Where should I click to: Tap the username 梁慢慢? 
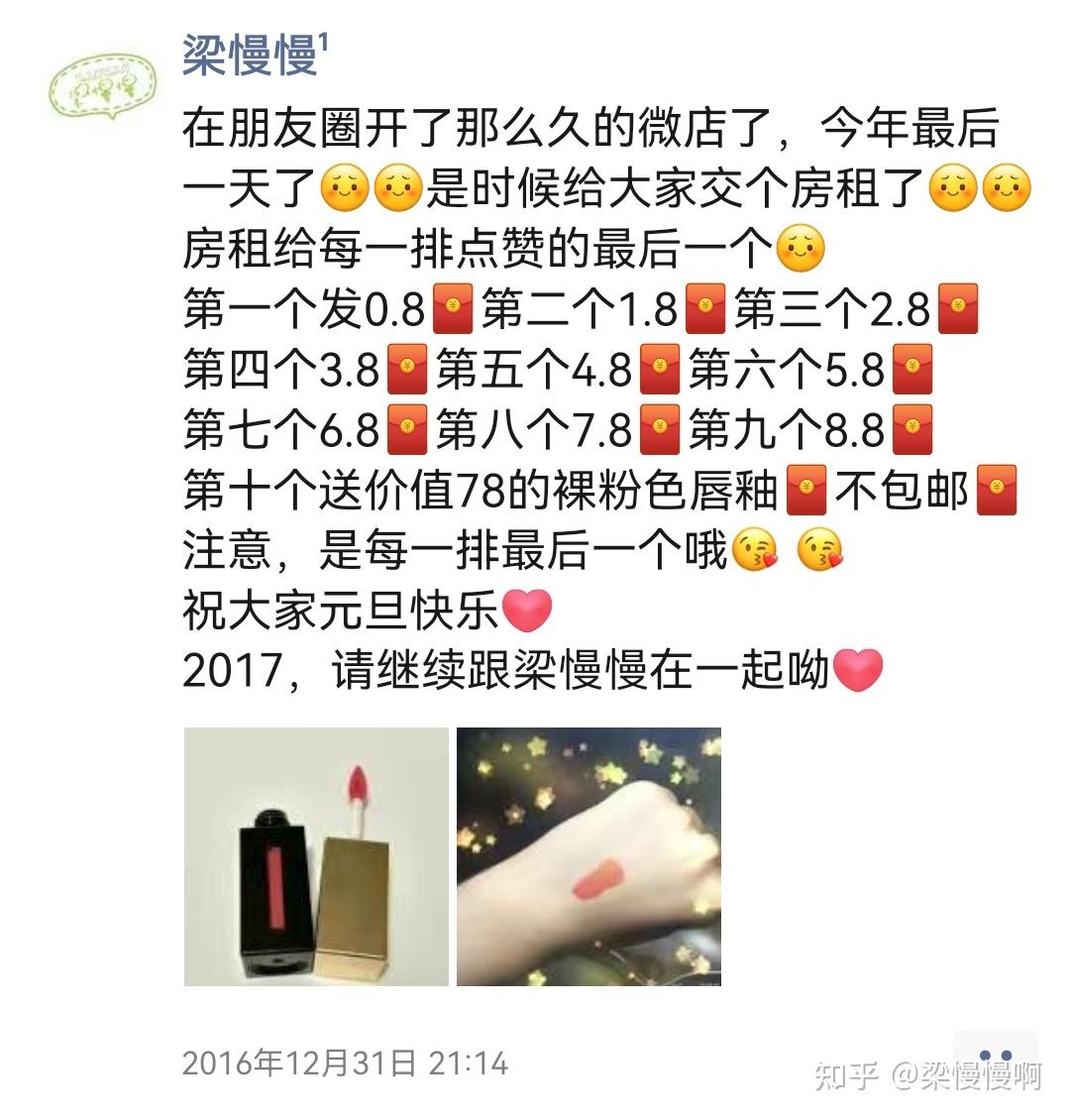click(250, 54)
